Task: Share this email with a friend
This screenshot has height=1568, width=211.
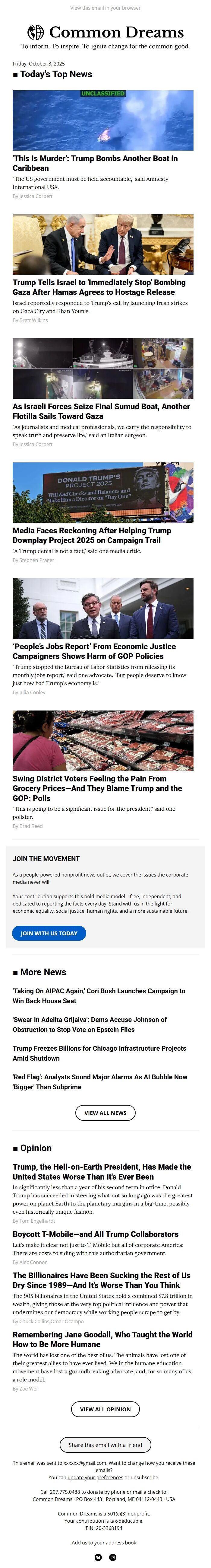Action: (105, 1445)
